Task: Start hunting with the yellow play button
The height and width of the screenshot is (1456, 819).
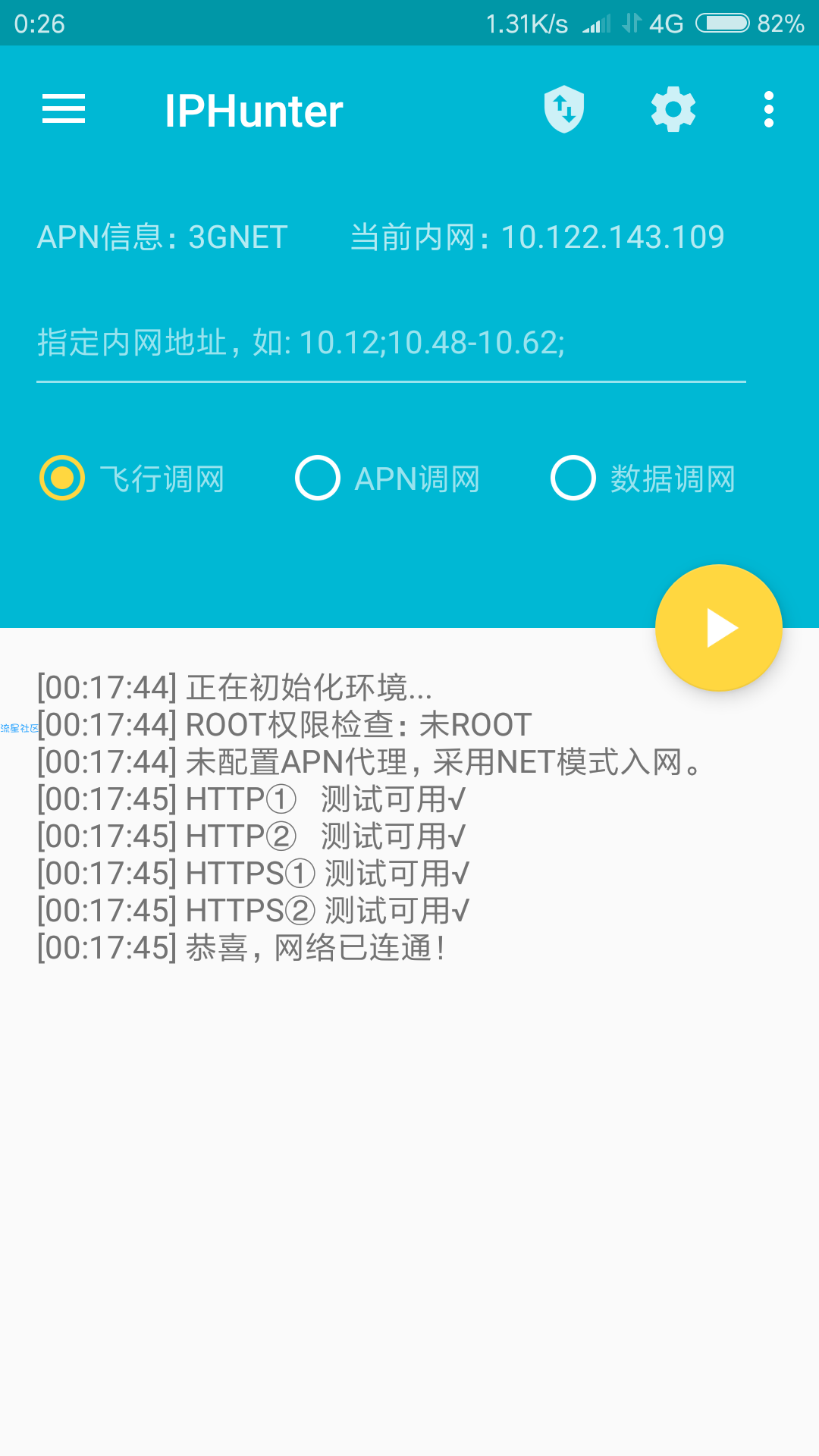Action: tap(718, 628)
